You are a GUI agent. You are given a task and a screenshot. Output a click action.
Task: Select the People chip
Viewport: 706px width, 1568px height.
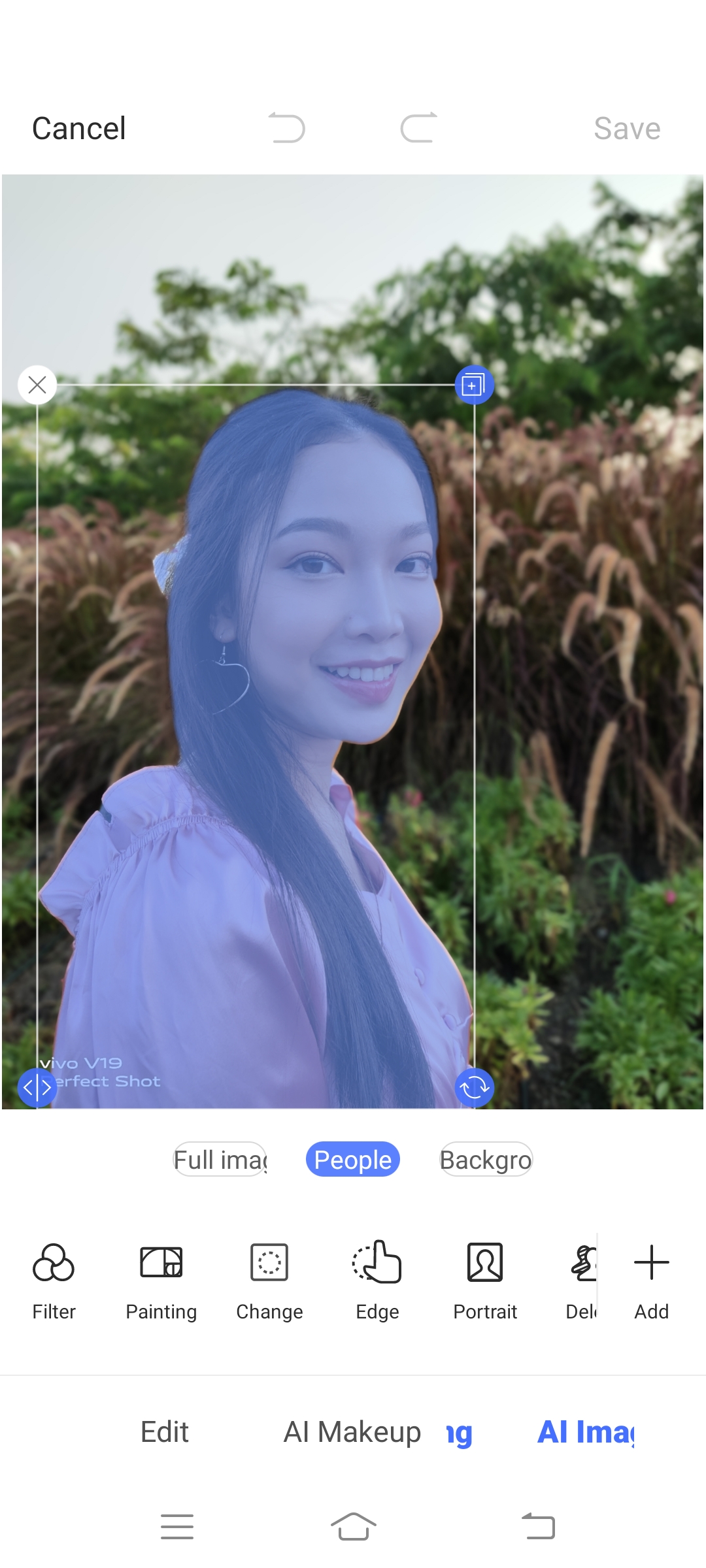point(352,1160)
